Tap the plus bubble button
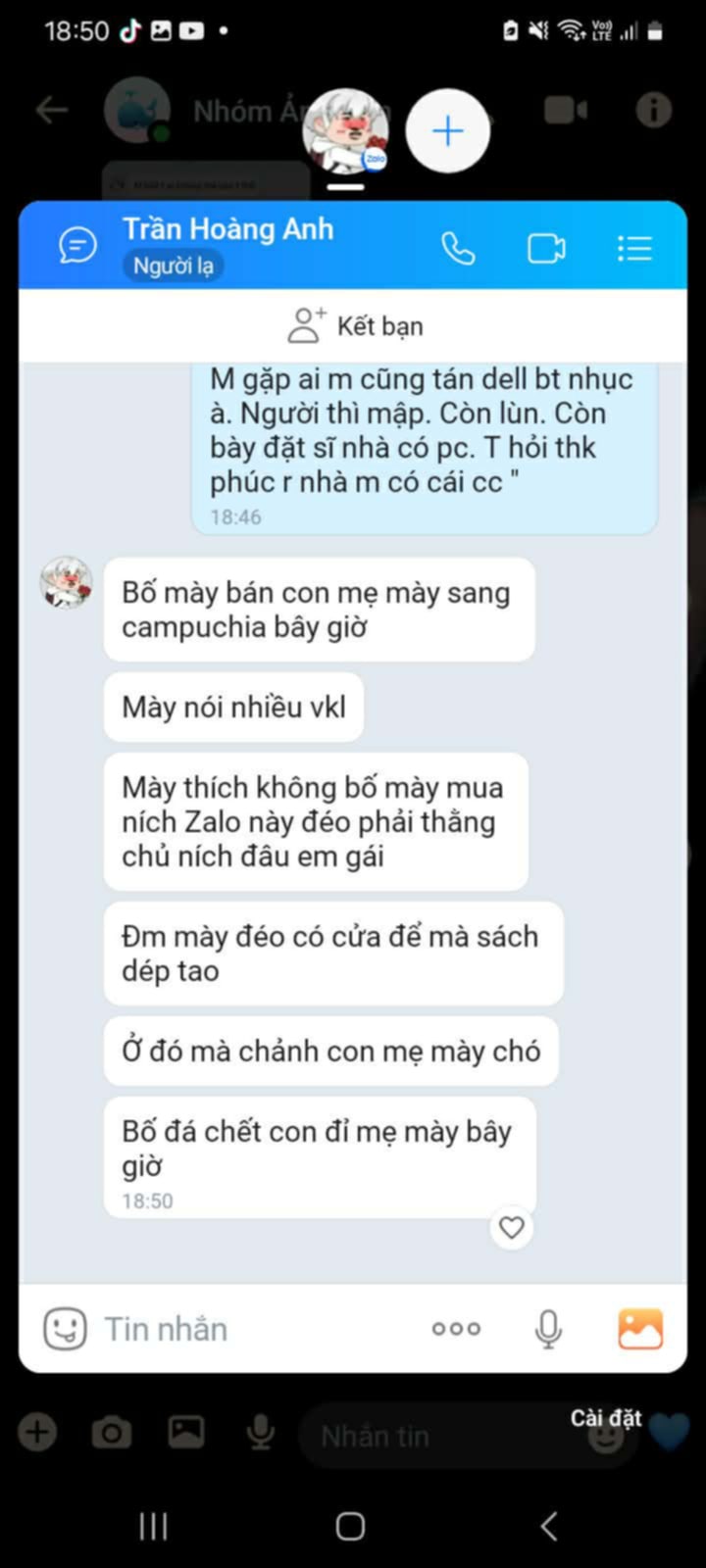The height and width of the screenshot is (1568, 706). [x=448, y=131]
